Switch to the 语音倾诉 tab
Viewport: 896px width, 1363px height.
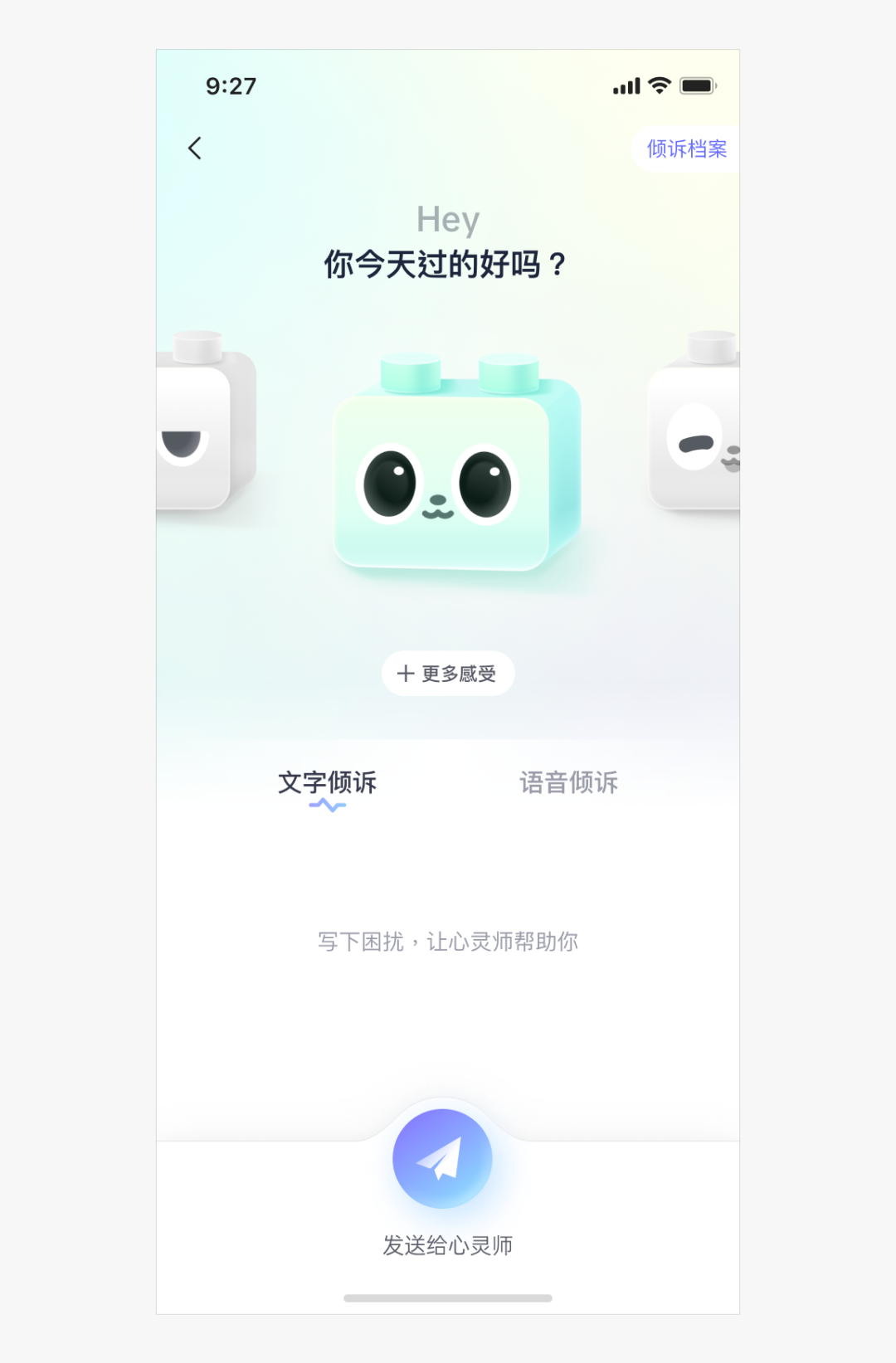click(567, 781)
